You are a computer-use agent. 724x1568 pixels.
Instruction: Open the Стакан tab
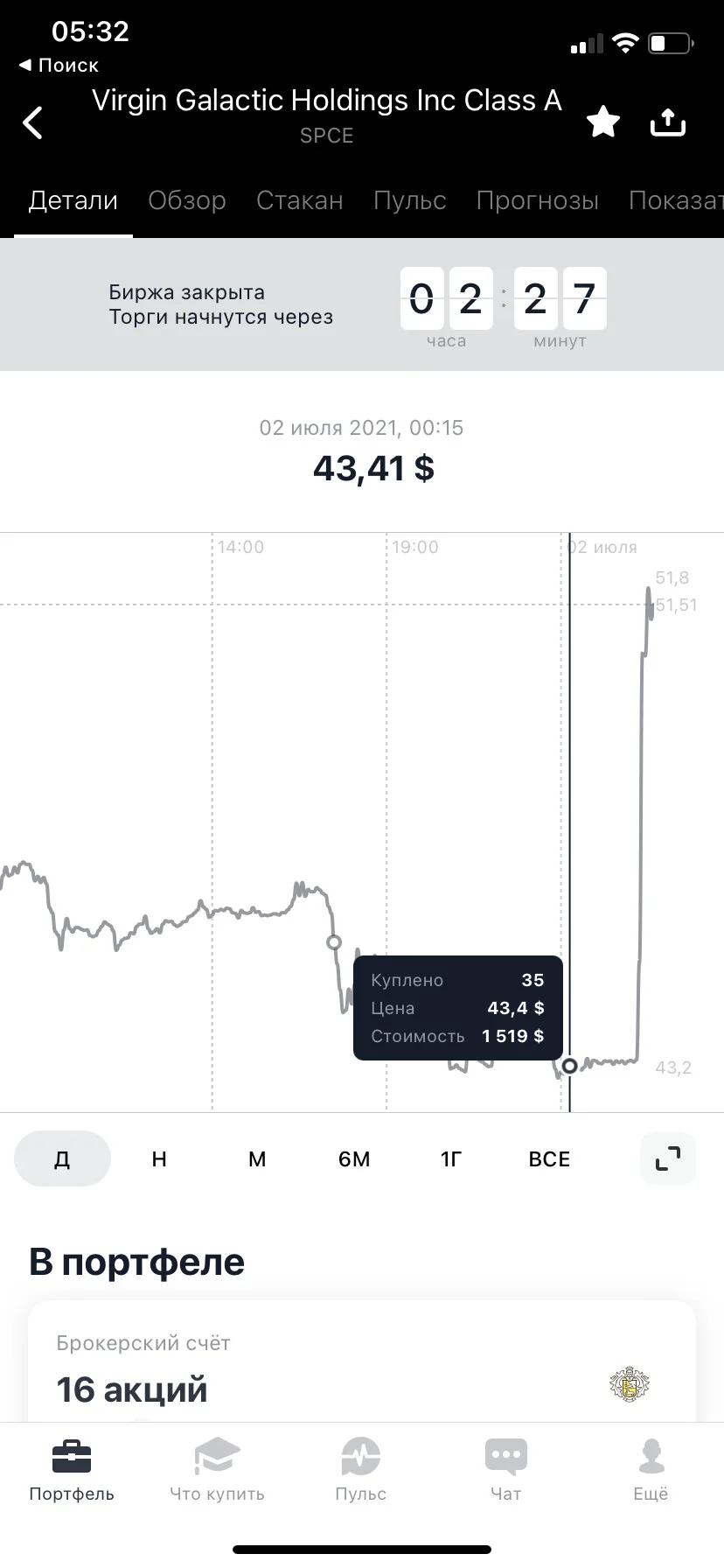[300, 200]
